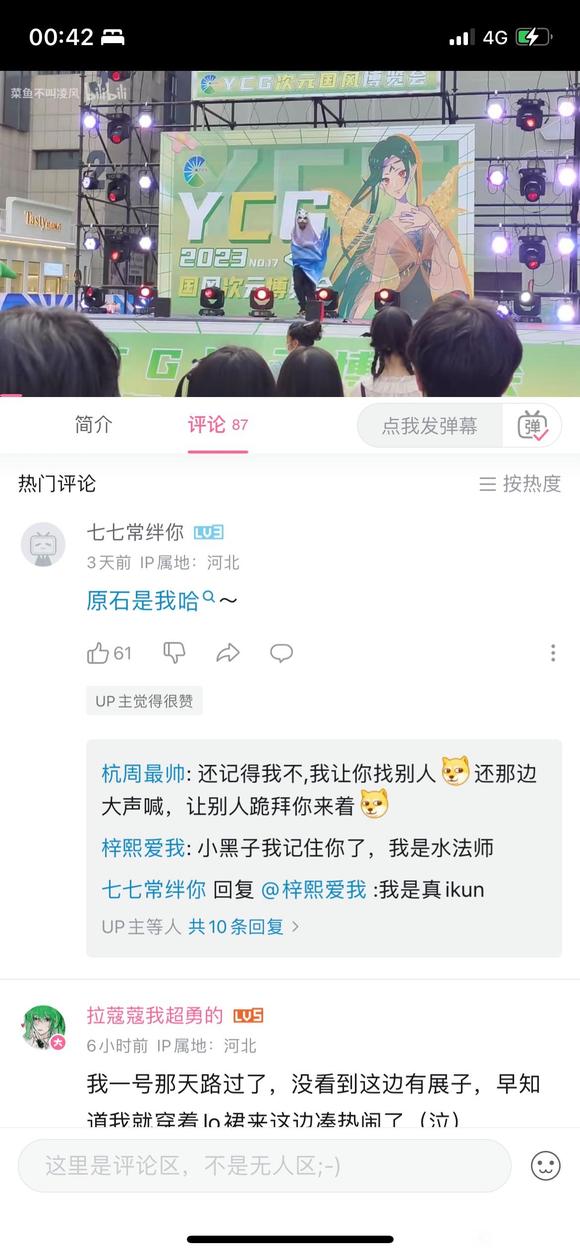Tap the video player to show controls
The image size is (580, 1255).
[290, 233]
